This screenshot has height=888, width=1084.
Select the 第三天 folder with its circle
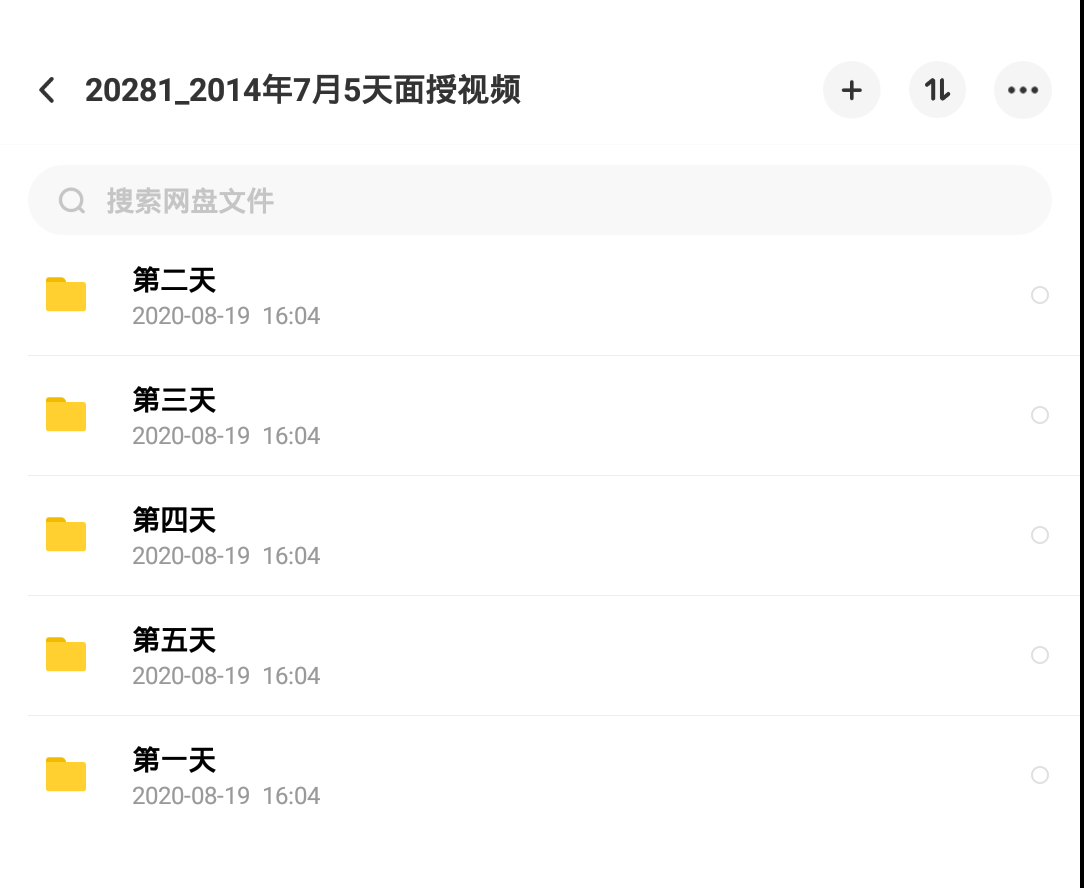1039,415
